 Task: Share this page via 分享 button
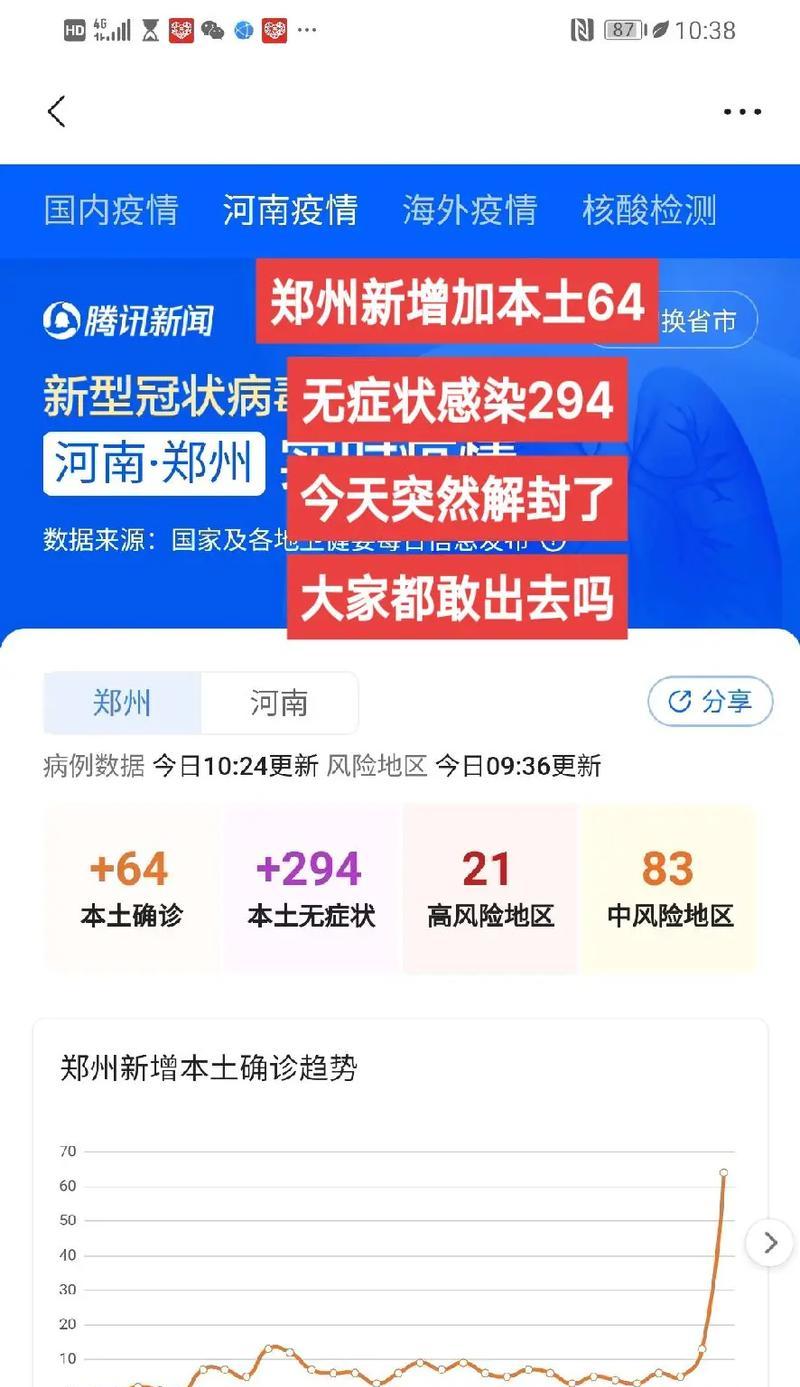click(x=711, y=701)
